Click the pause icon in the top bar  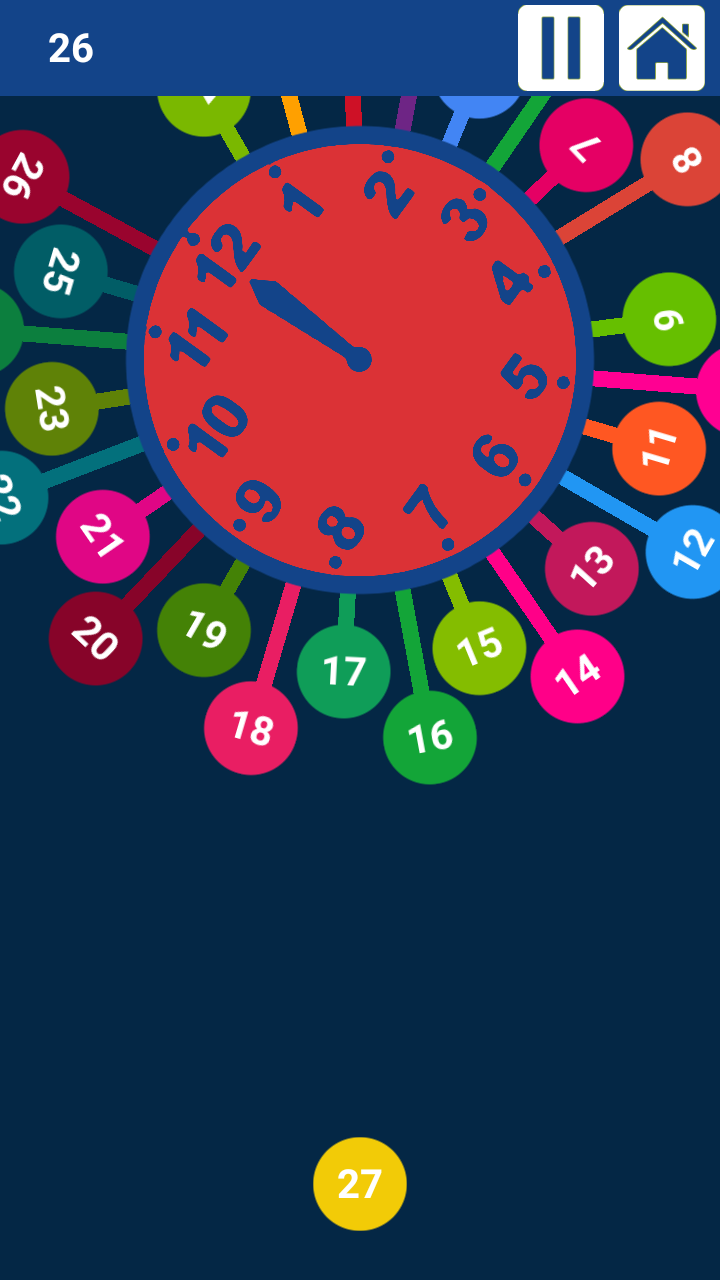[x=560, y=47]
